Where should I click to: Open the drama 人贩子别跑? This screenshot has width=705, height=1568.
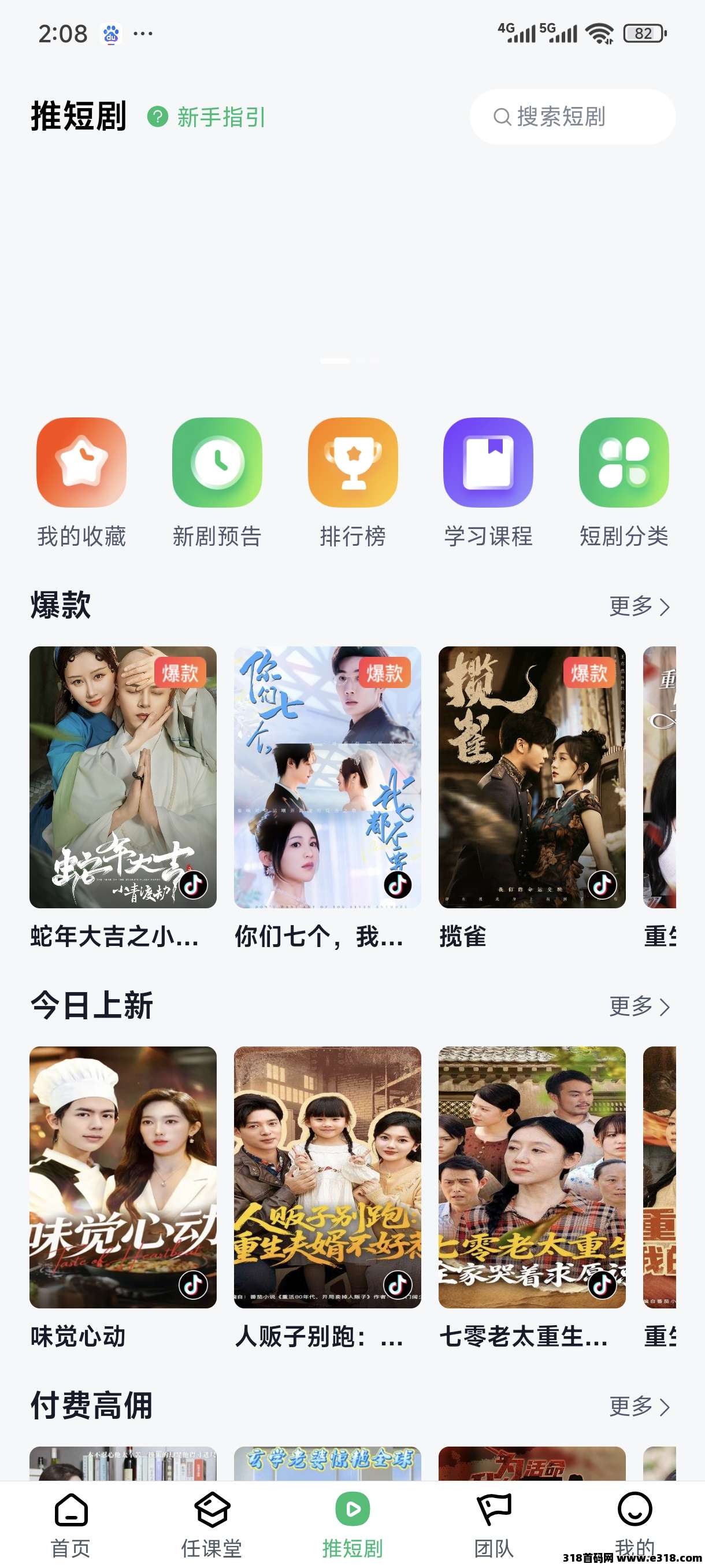pos(327,1177)
